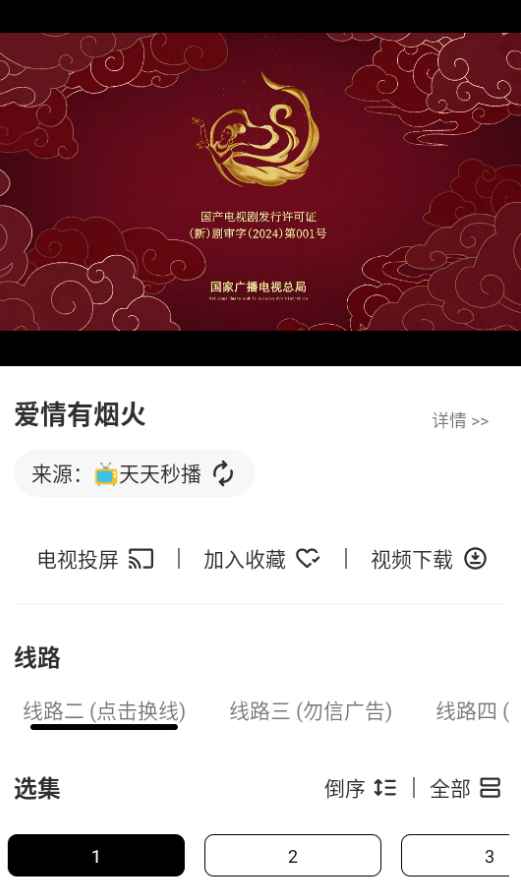Tap the video player area
Viewport: 521px width, 893px height.
click(260, 182)
